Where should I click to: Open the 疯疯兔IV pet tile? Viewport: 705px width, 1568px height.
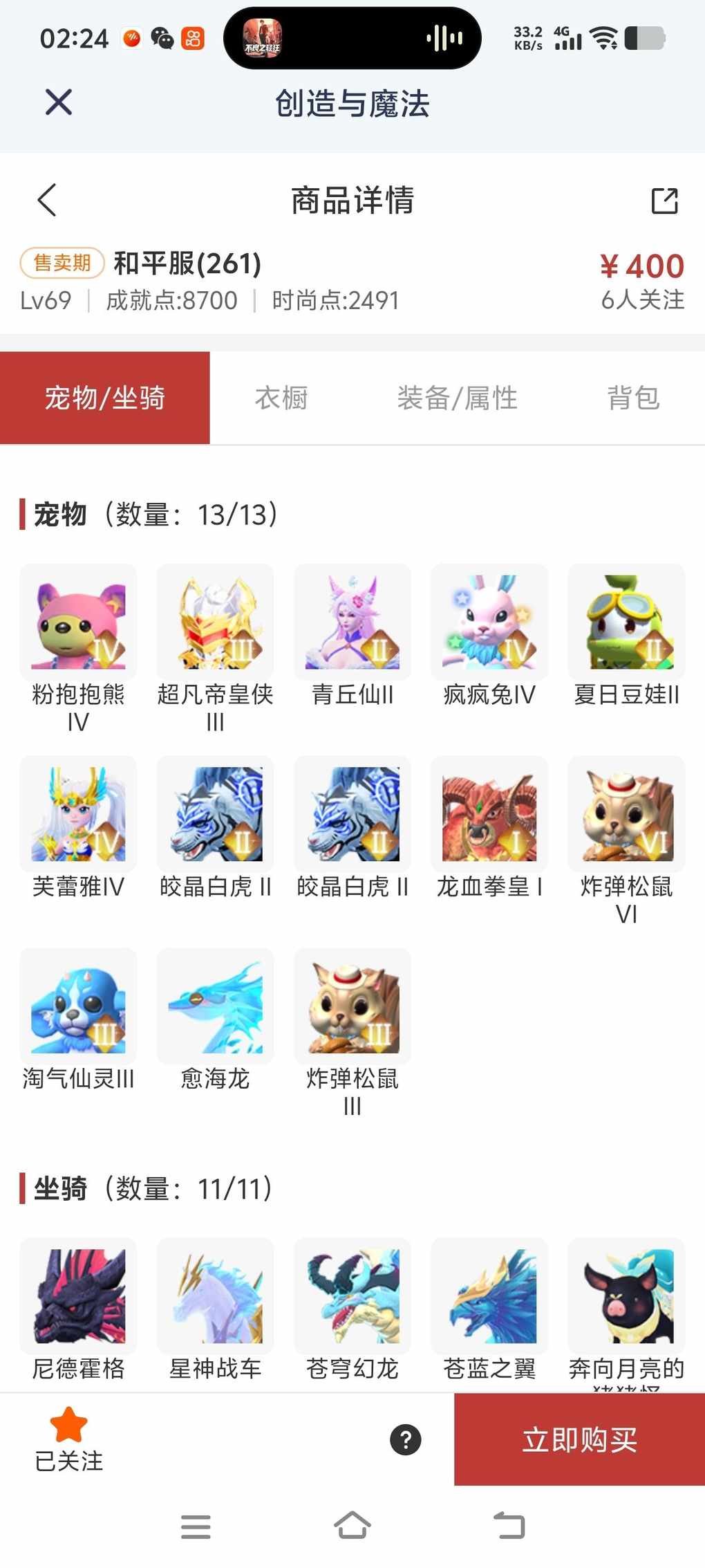click(489, 622)
